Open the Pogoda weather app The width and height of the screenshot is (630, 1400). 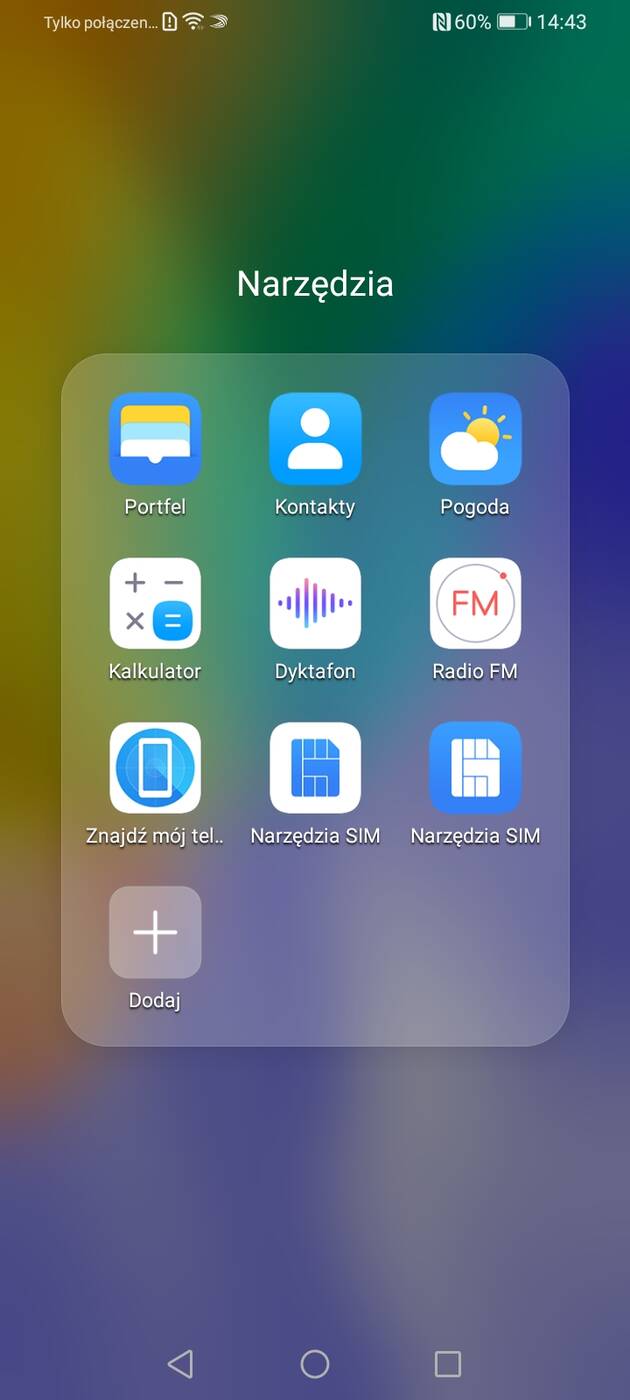(x=475, y=439)
